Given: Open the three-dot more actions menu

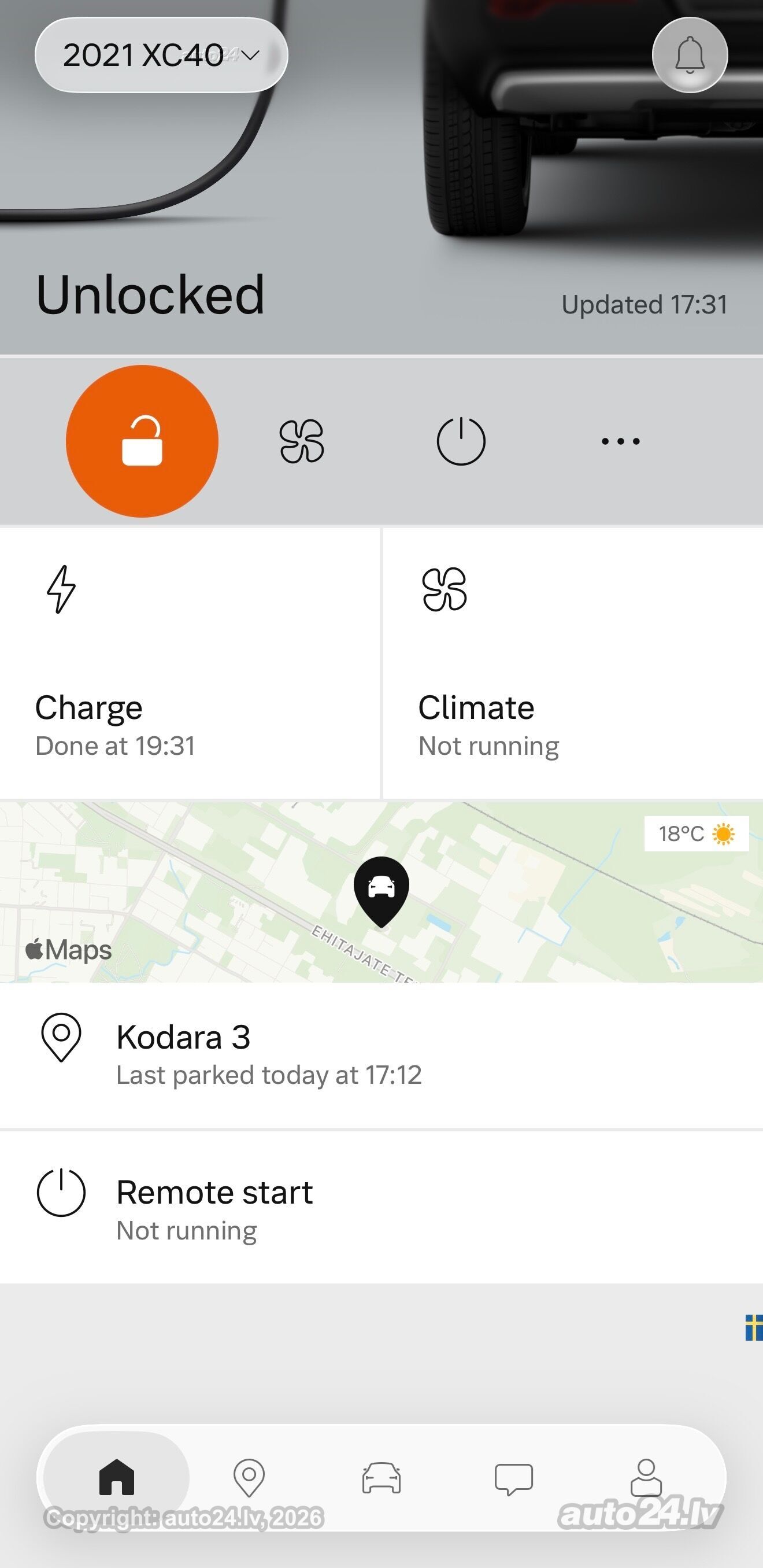Looking at the screenshot, I should pyautogui.click(x=621, y=441).
